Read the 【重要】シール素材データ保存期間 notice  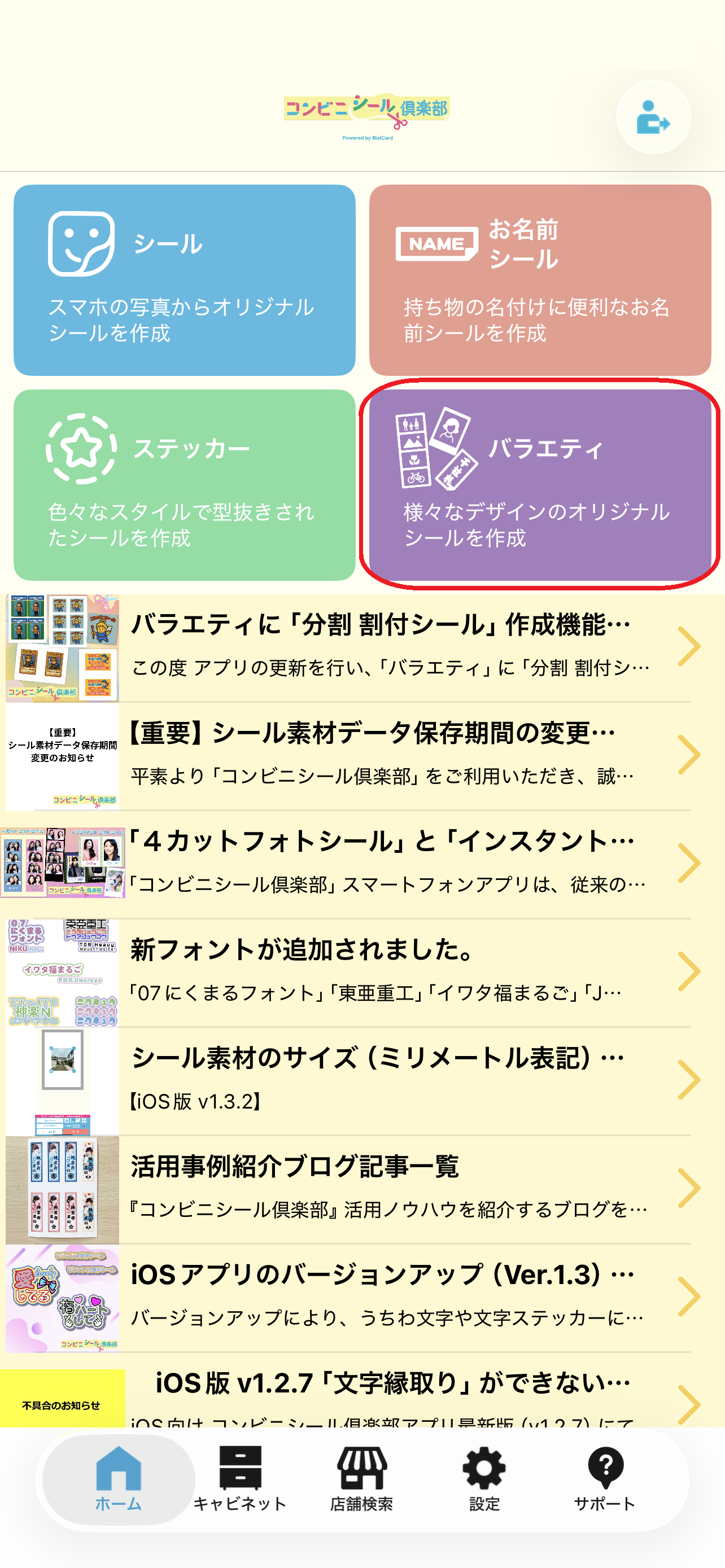pos(390,755)
